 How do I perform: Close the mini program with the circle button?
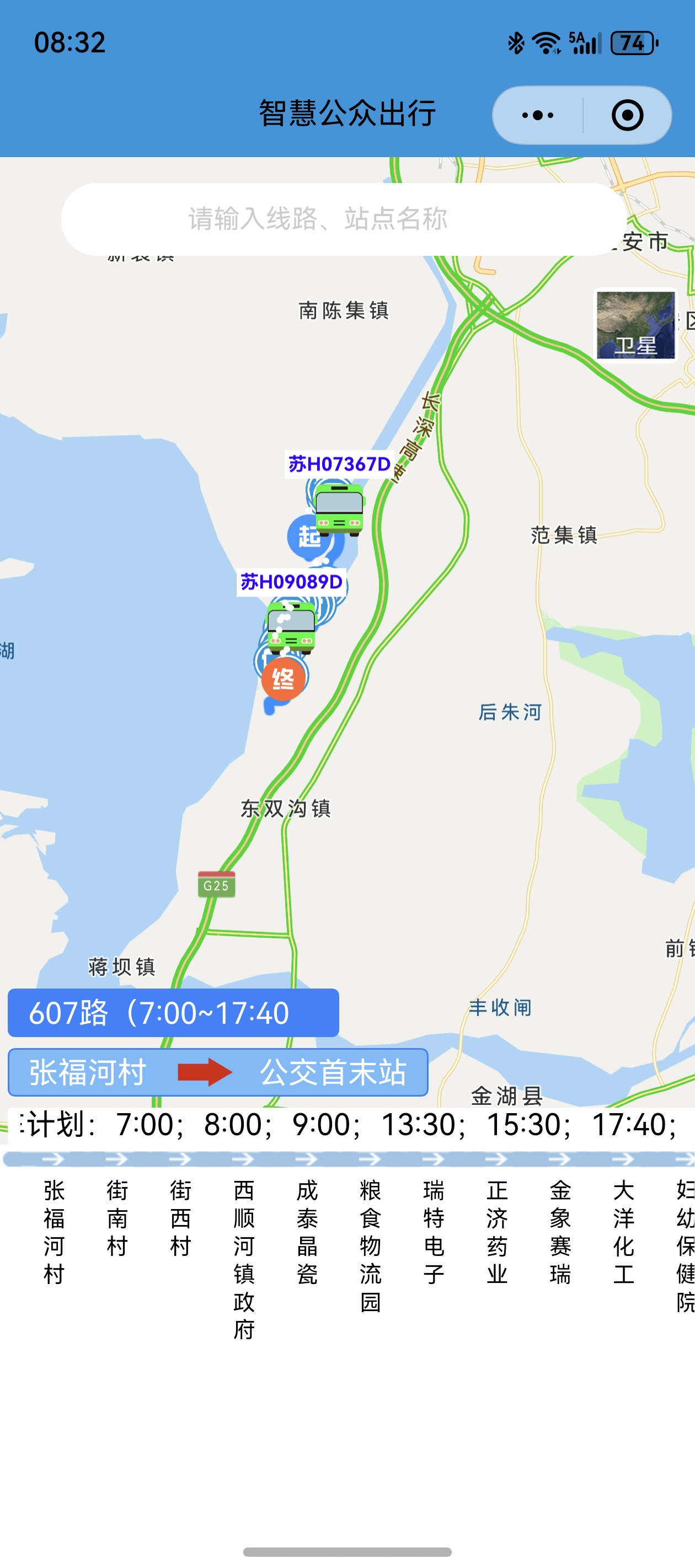coord(627,115)
